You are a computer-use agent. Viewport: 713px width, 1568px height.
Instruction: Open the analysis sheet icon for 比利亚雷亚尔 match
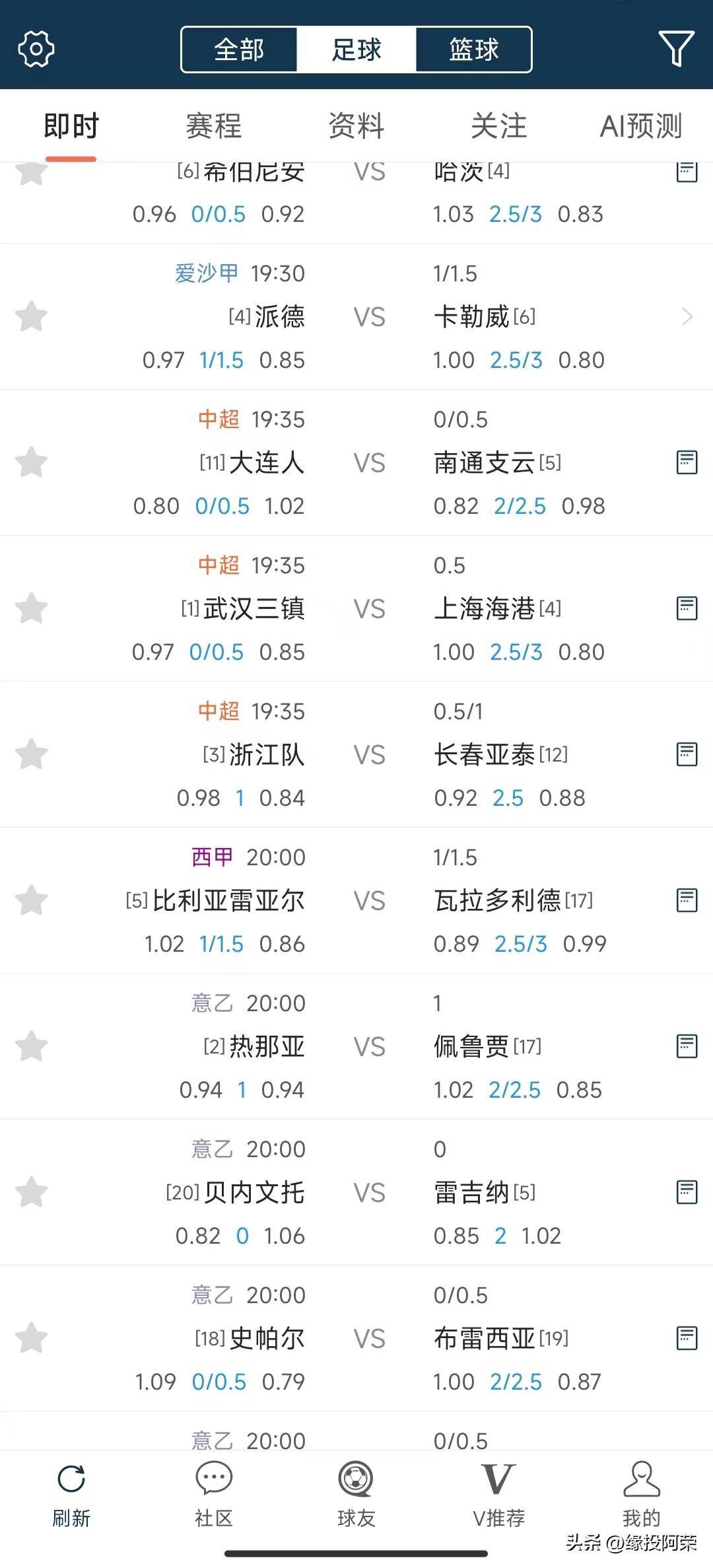(x=685, y=900)
